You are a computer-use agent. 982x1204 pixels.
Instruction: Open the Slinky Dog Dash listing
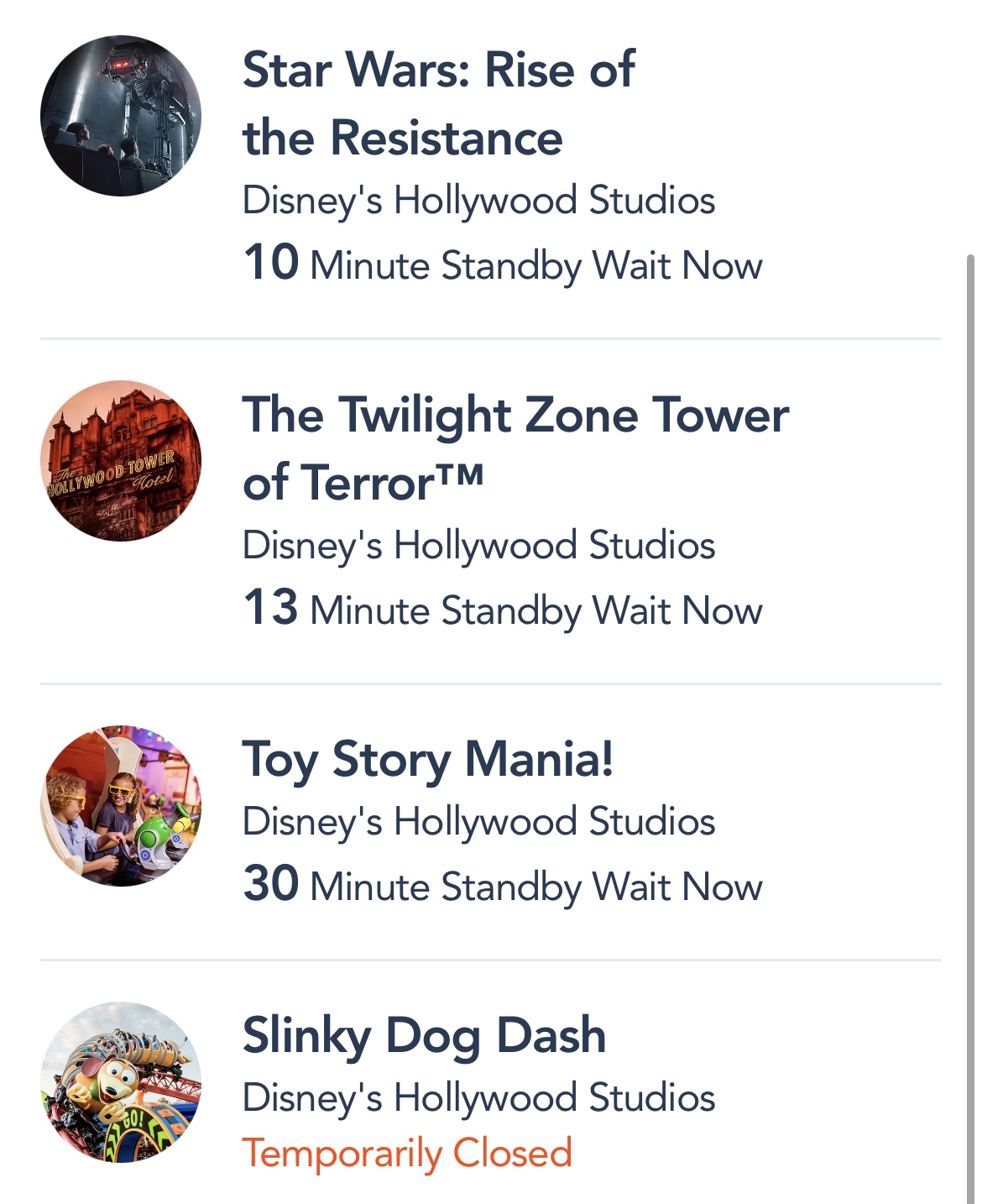[424, 1035]
